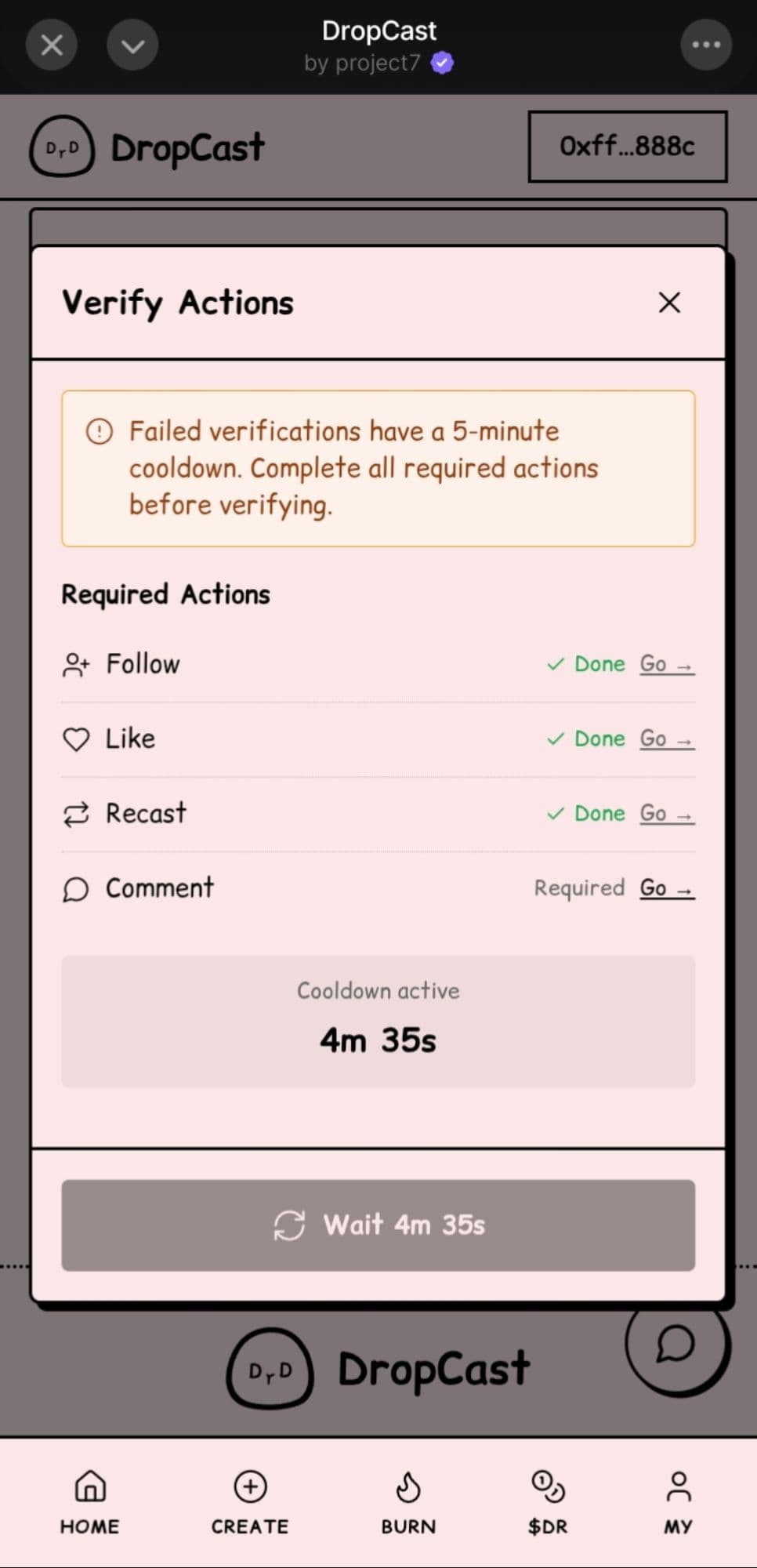Switch to the Home tab
Image resolution: width=757 pixels, height=1568 pixels.
90,1501
